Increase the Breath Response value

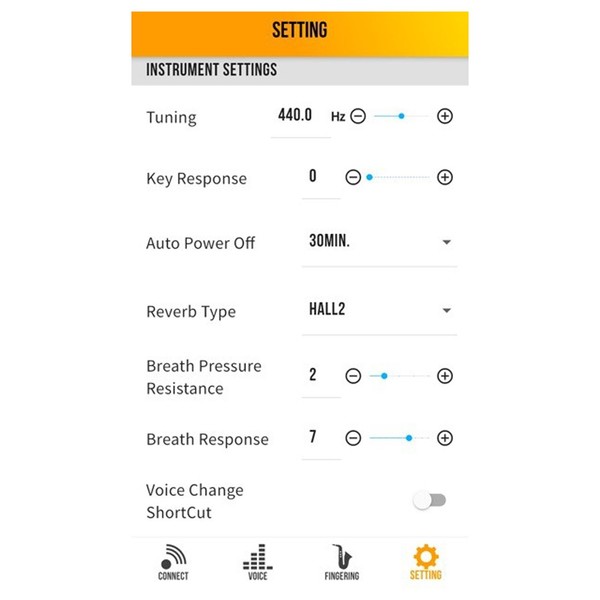click(445, 438)
